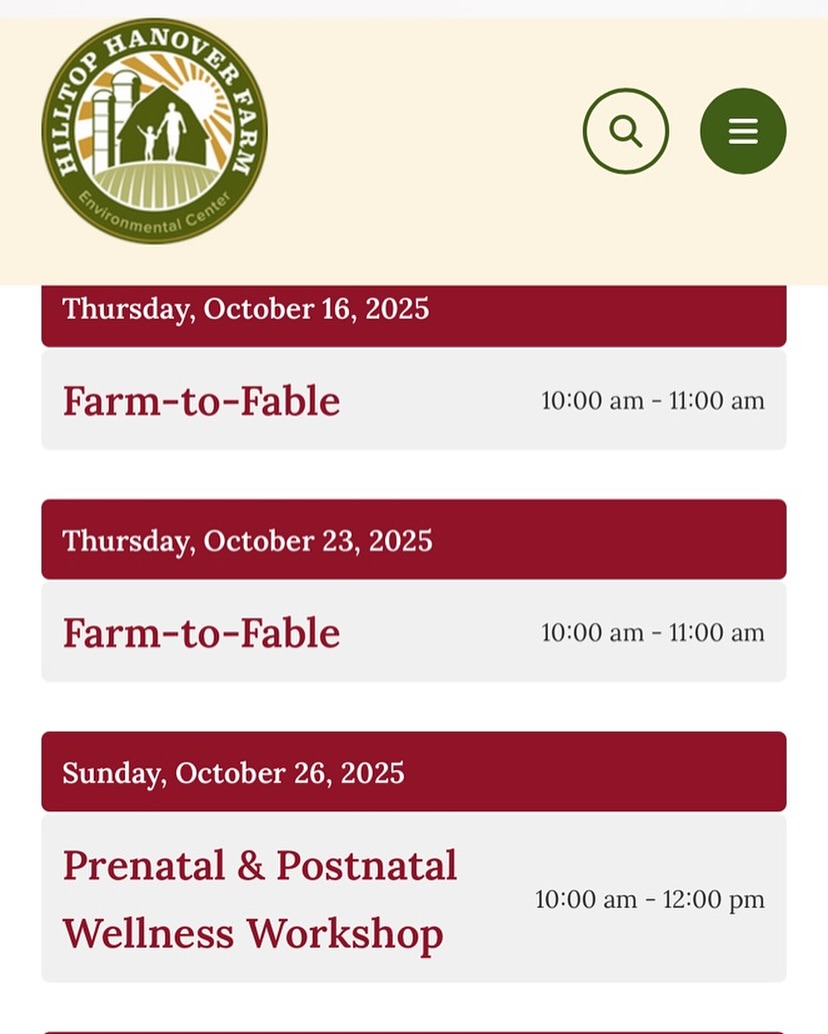Screen dimensions: 828x1034
Task: Click the 10:00 am - 11:00 am time label
Action: [652, 400]
